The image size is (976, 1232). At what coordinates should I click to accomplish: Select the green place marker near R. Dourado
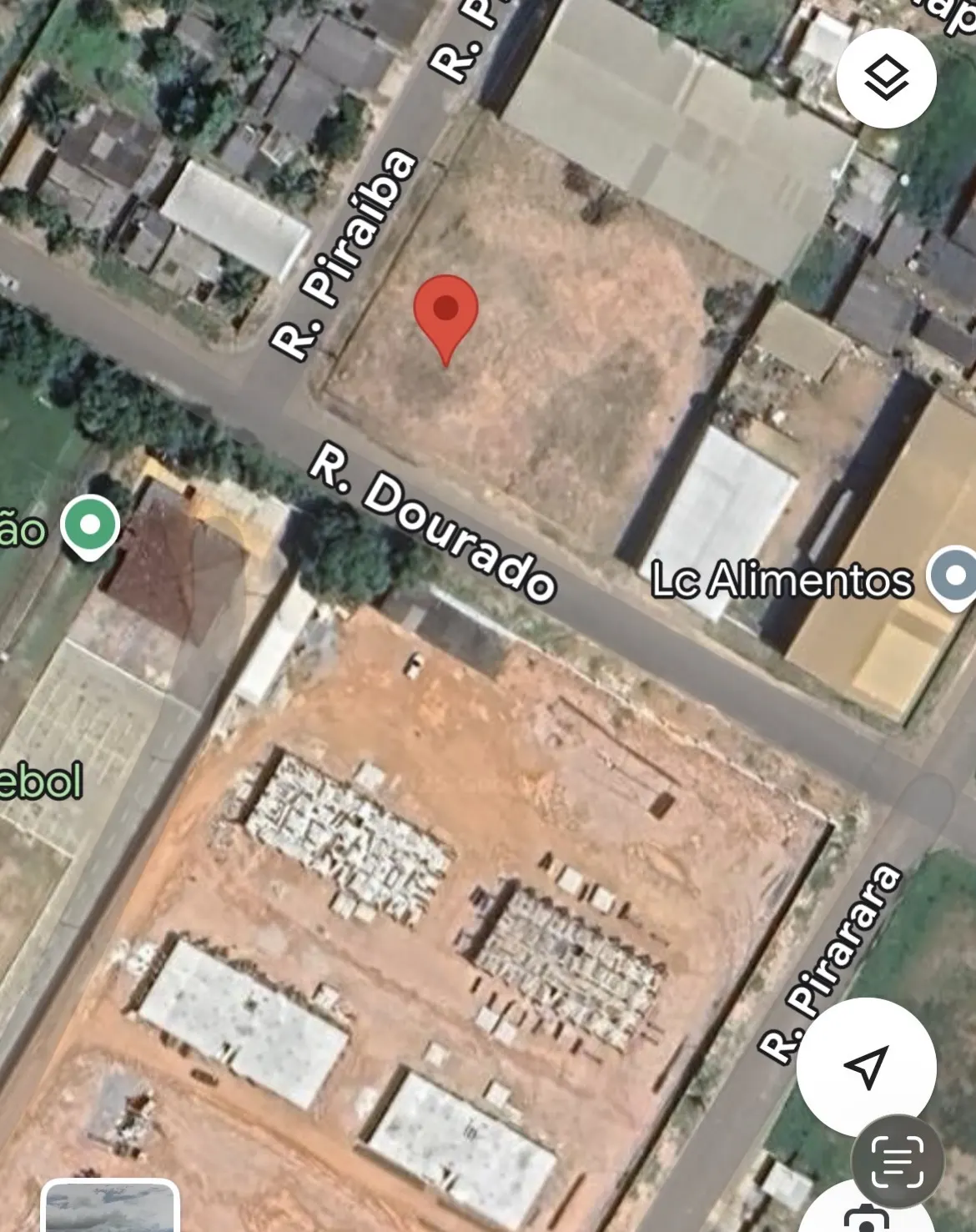[91, 526]
